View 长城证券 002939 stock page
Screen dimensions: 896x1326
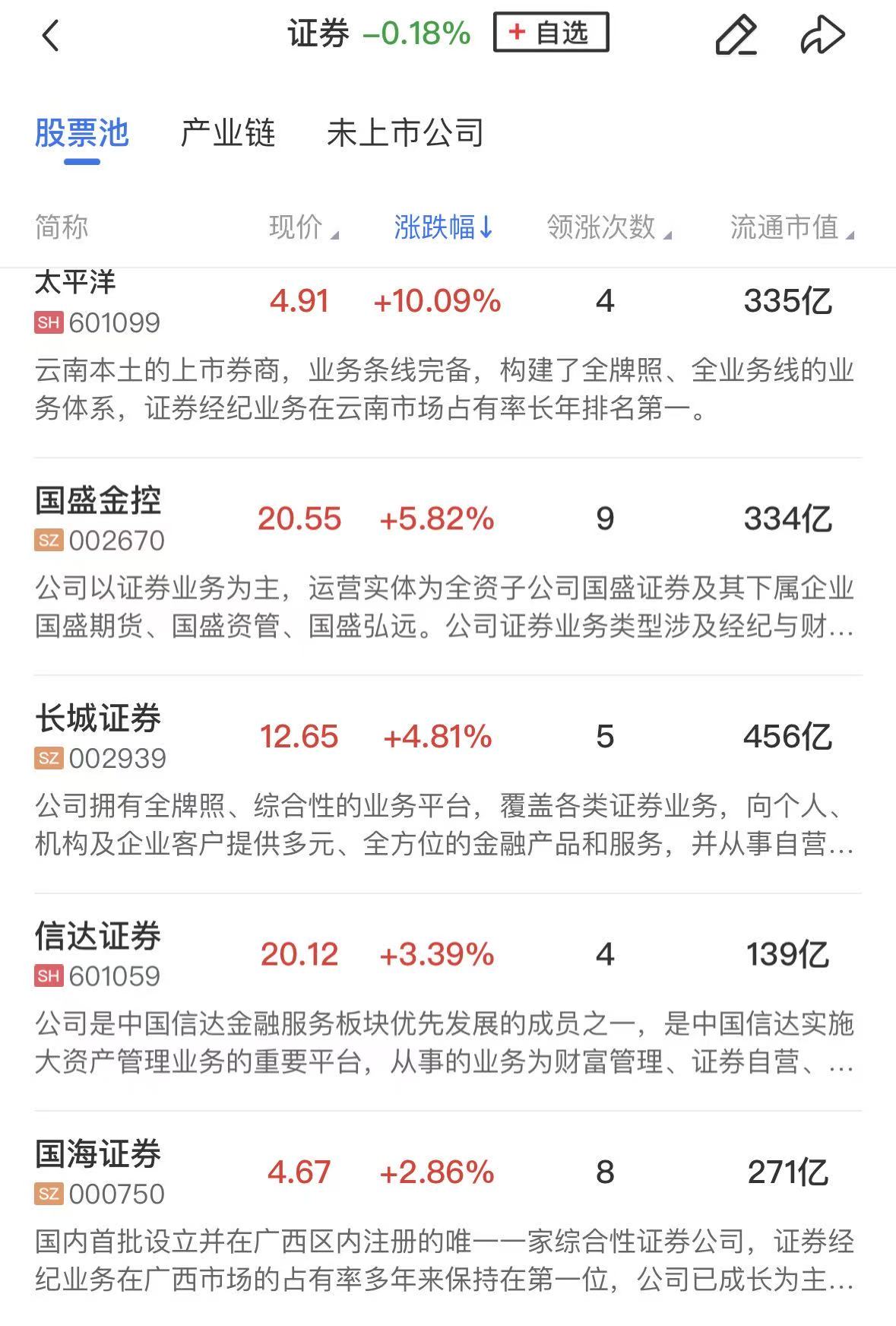(99, 737)
